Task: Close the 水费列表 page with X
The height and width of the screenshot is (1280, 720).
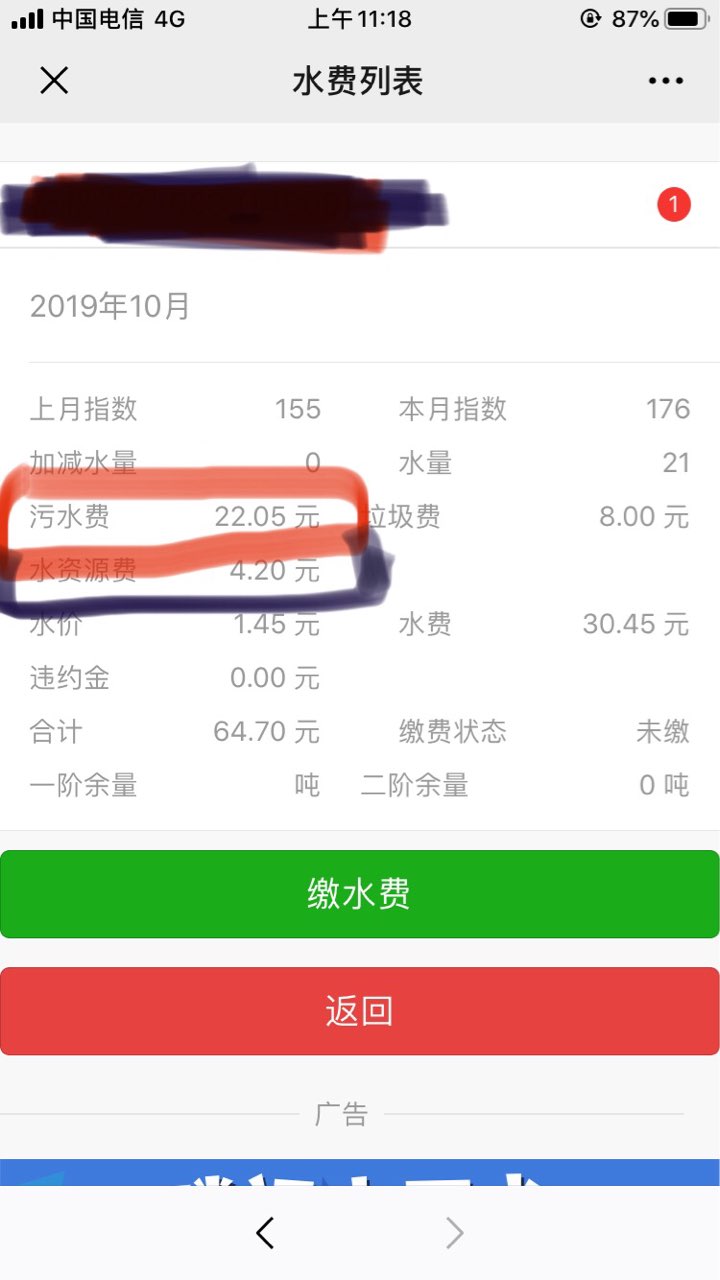Action: point(54,81)
